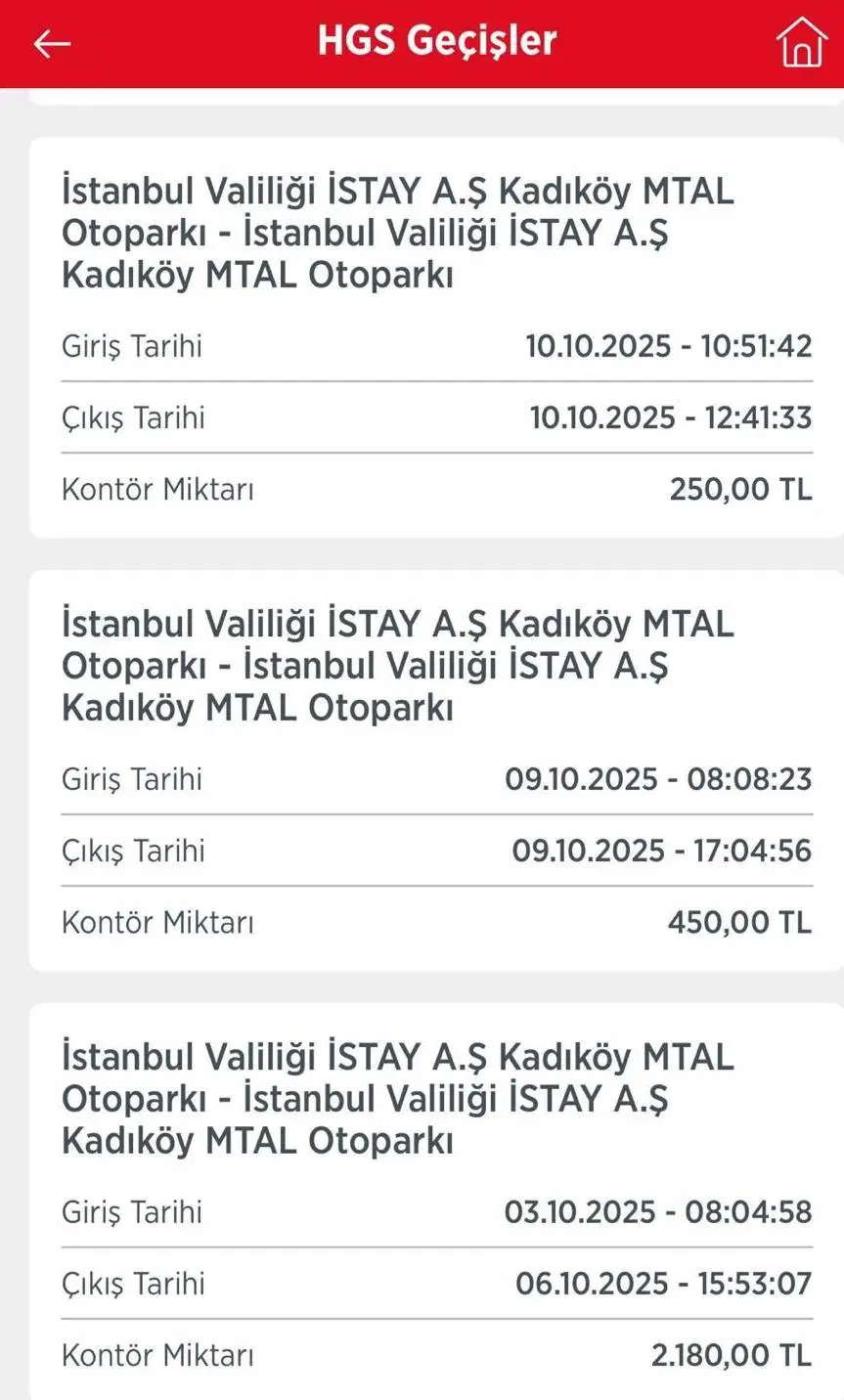Go back using the header arrow

(52, 43)
